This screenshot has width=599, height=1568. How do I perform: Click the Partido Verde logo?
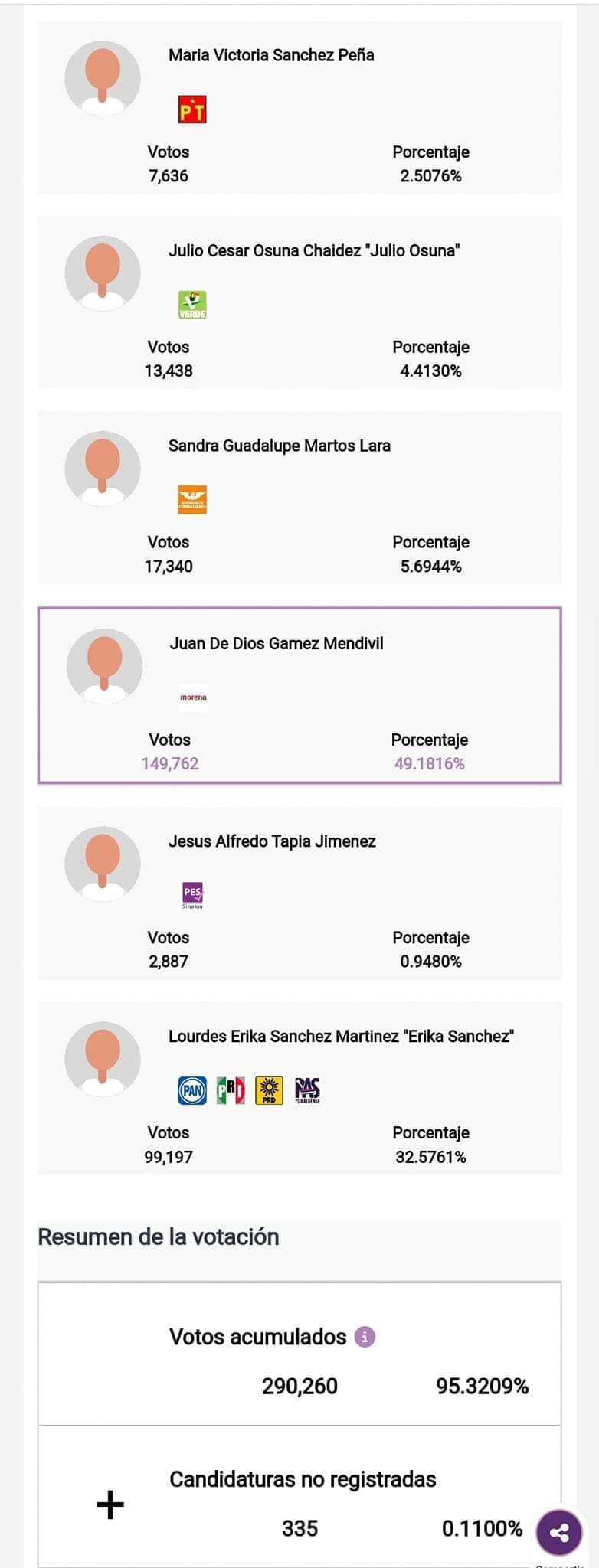192,304
